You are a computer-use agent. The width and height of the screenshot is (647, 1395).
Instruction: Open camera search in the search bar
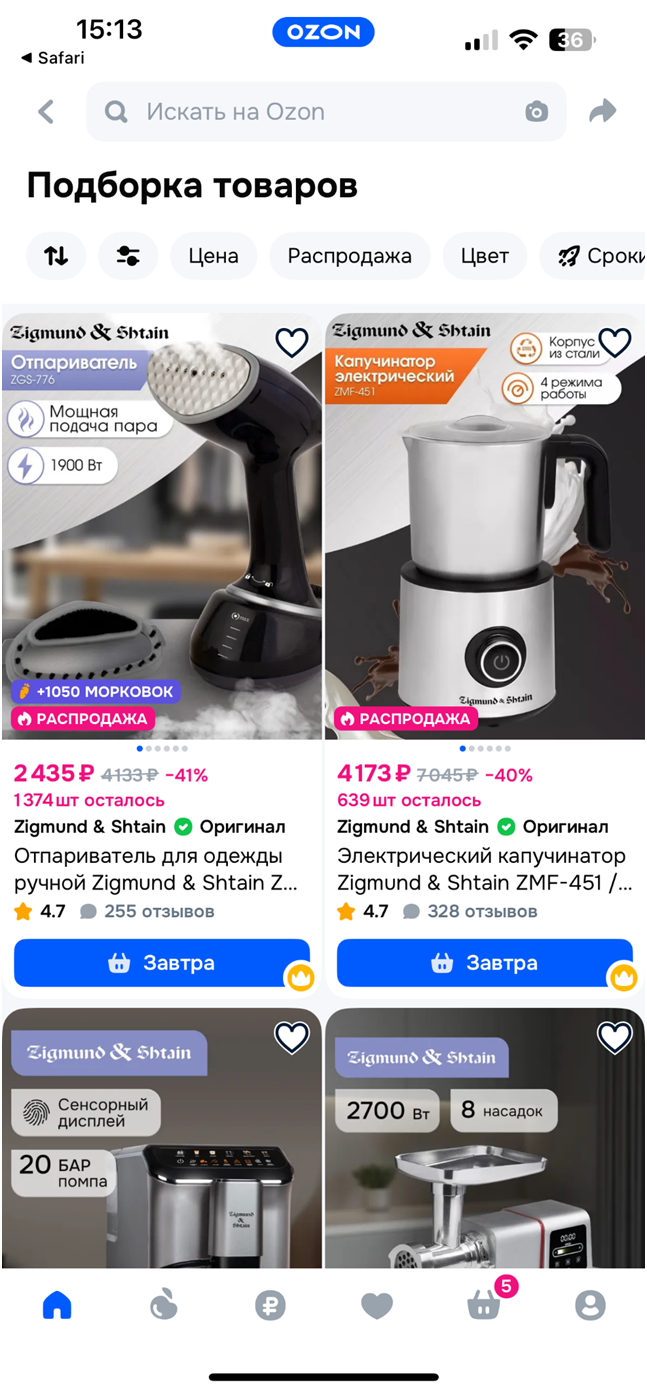pos(537,111)
